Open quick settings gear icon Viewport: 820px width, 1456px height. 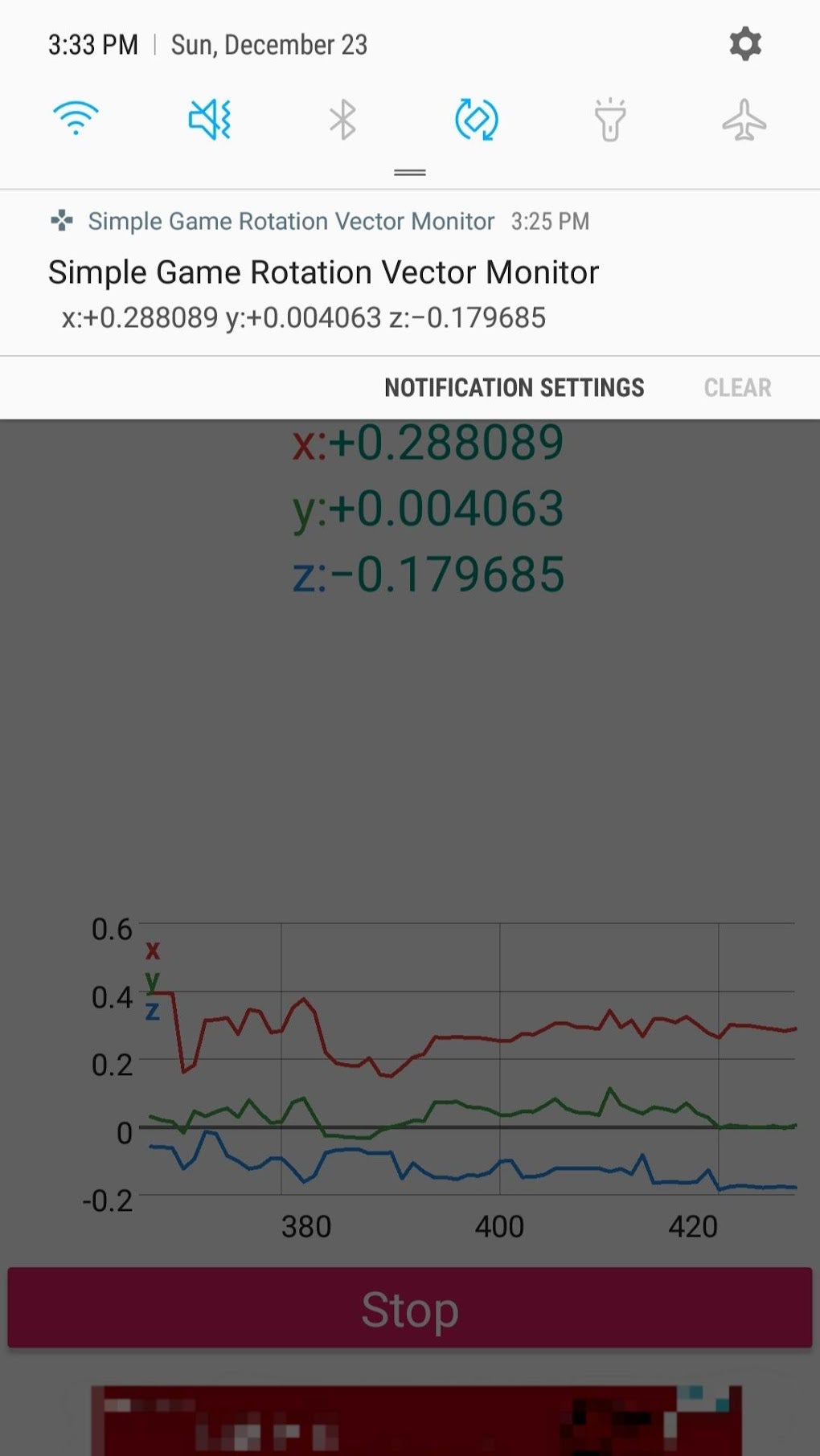(x=744, y=43)
